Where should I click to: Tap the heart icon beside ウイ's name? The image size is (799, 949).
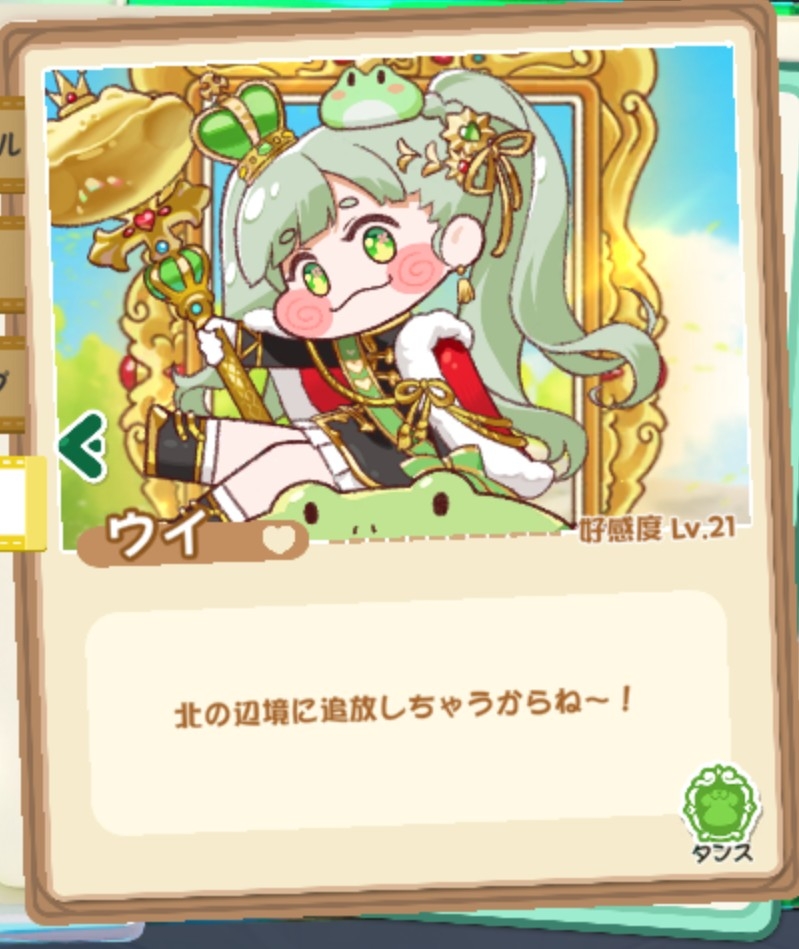click(x=280, y=540)
